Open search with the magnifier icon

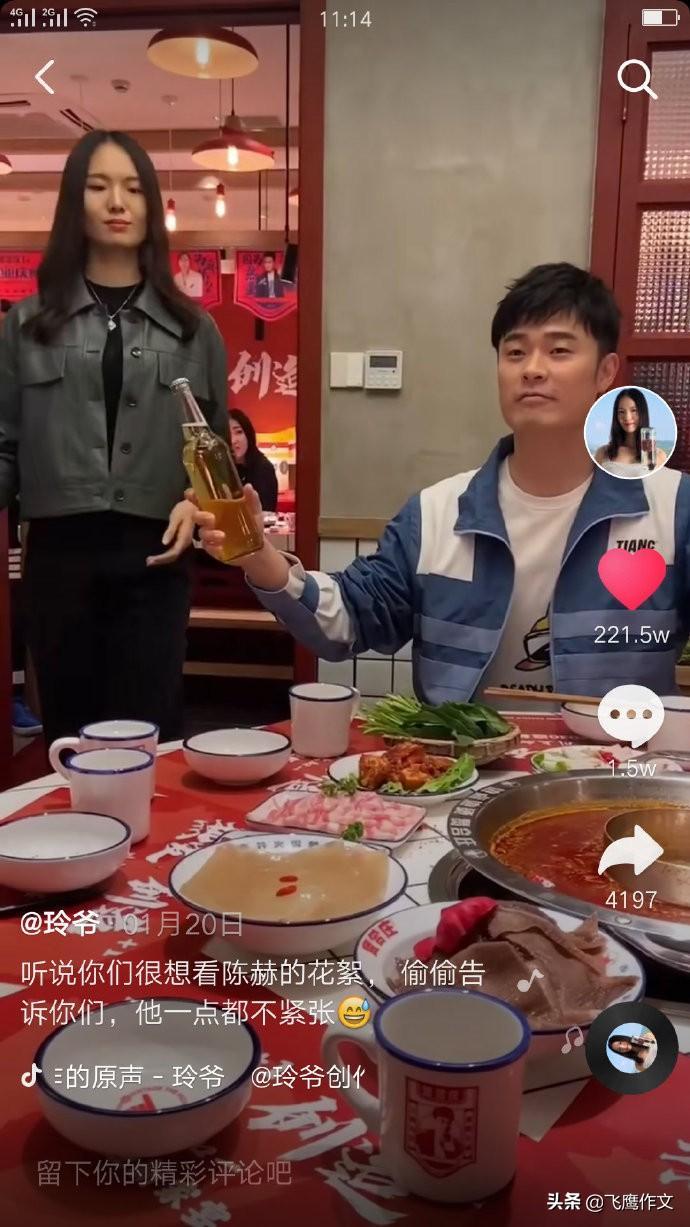pos(636,78)
